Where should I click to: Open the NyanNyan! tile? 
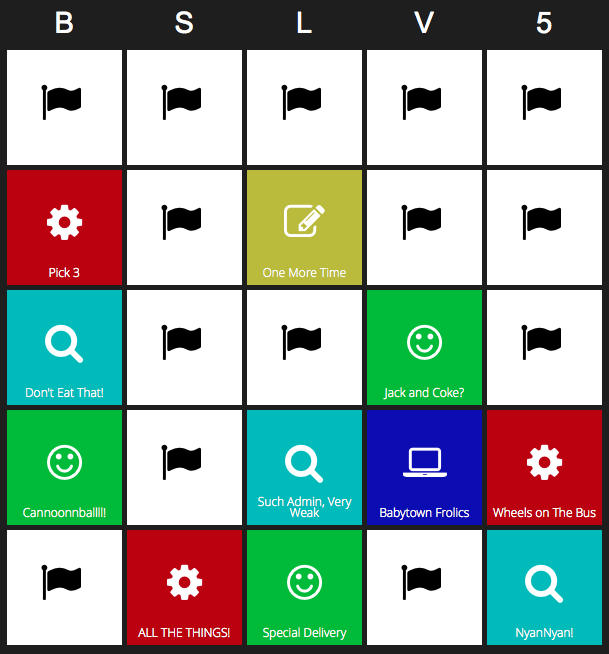pos(544,587)
